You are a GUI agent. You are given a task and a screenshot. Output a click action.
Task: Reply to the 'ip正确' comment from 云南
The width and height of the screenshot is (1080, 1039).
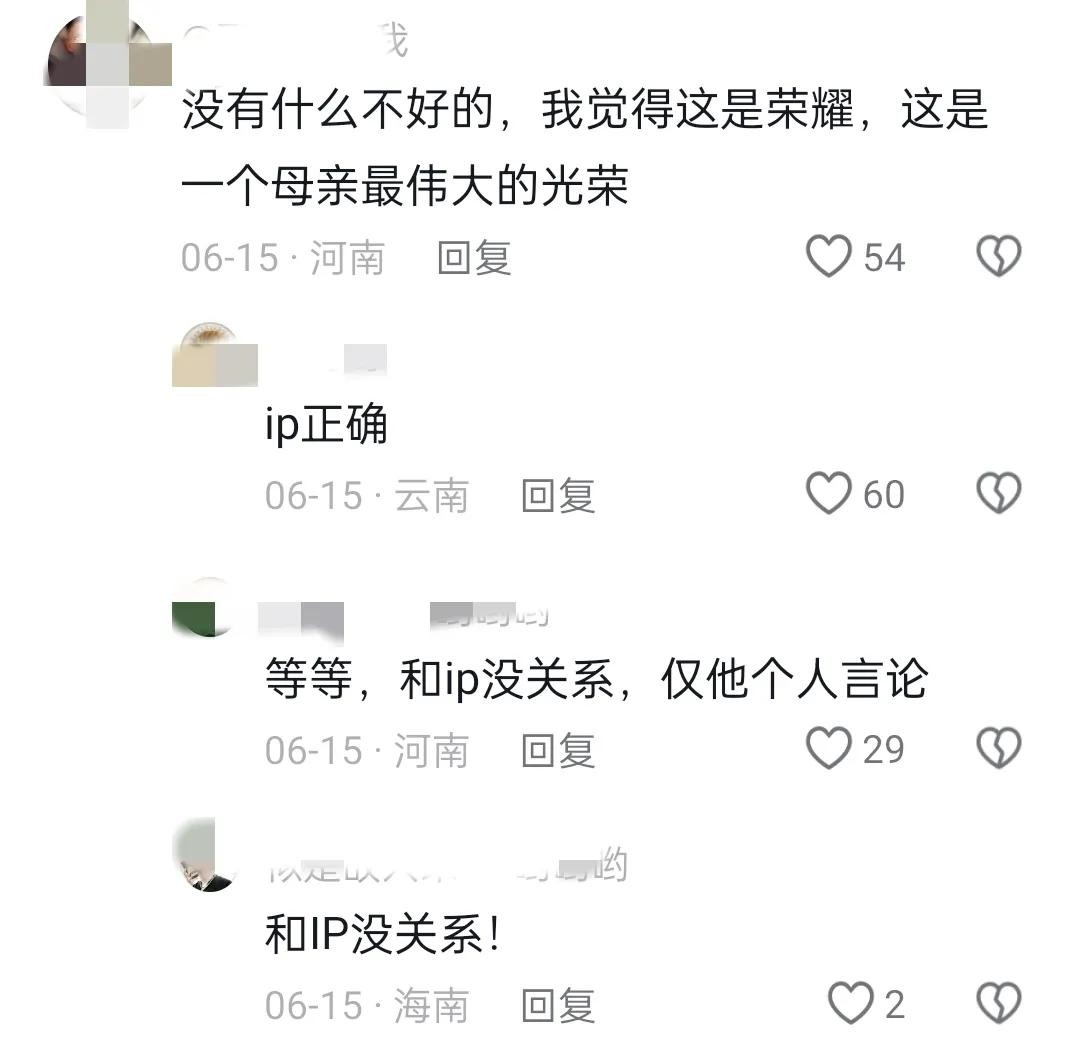click(558, 495)
